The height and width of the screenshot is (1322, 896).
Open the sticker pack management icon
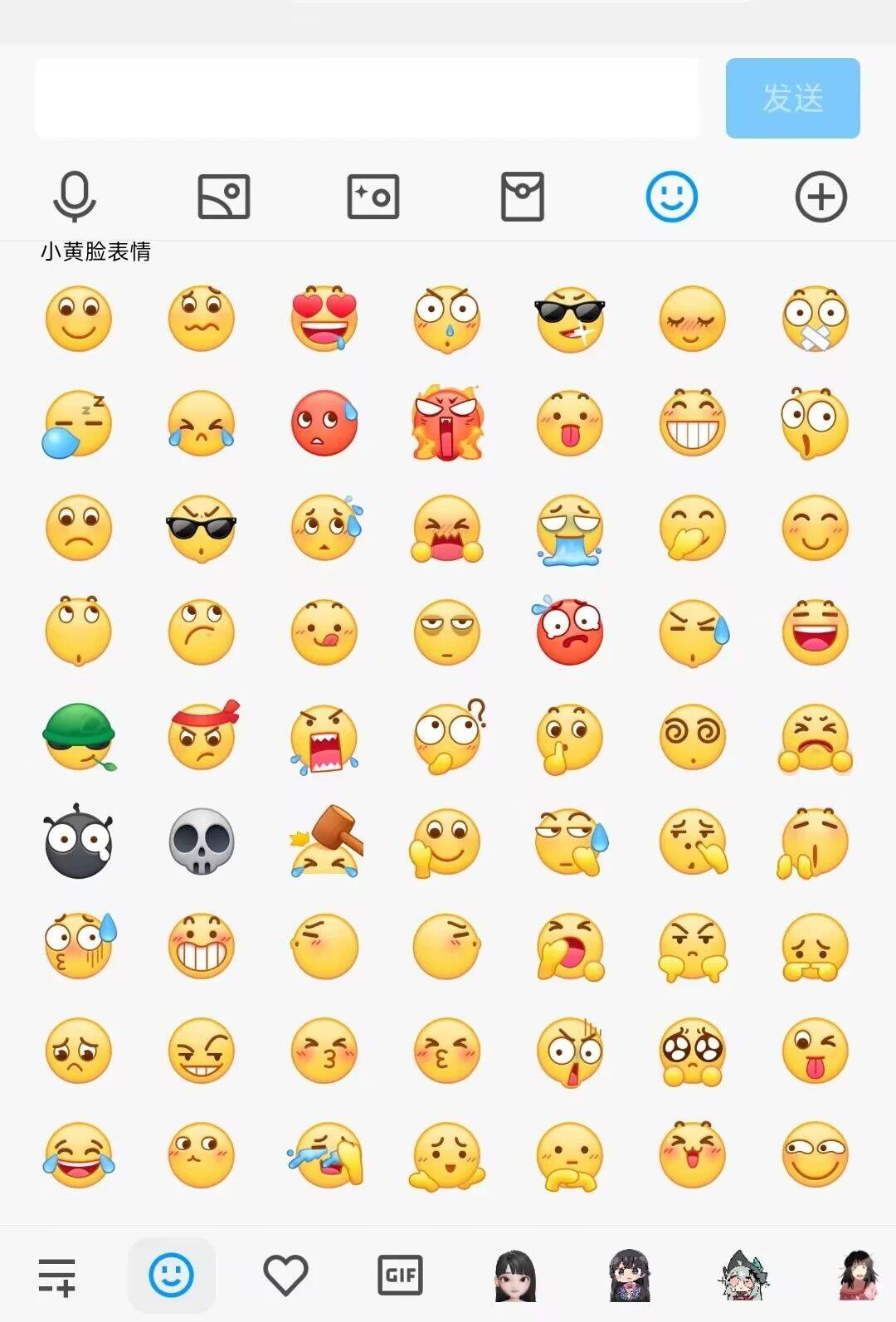click(x=56, y=1276)
